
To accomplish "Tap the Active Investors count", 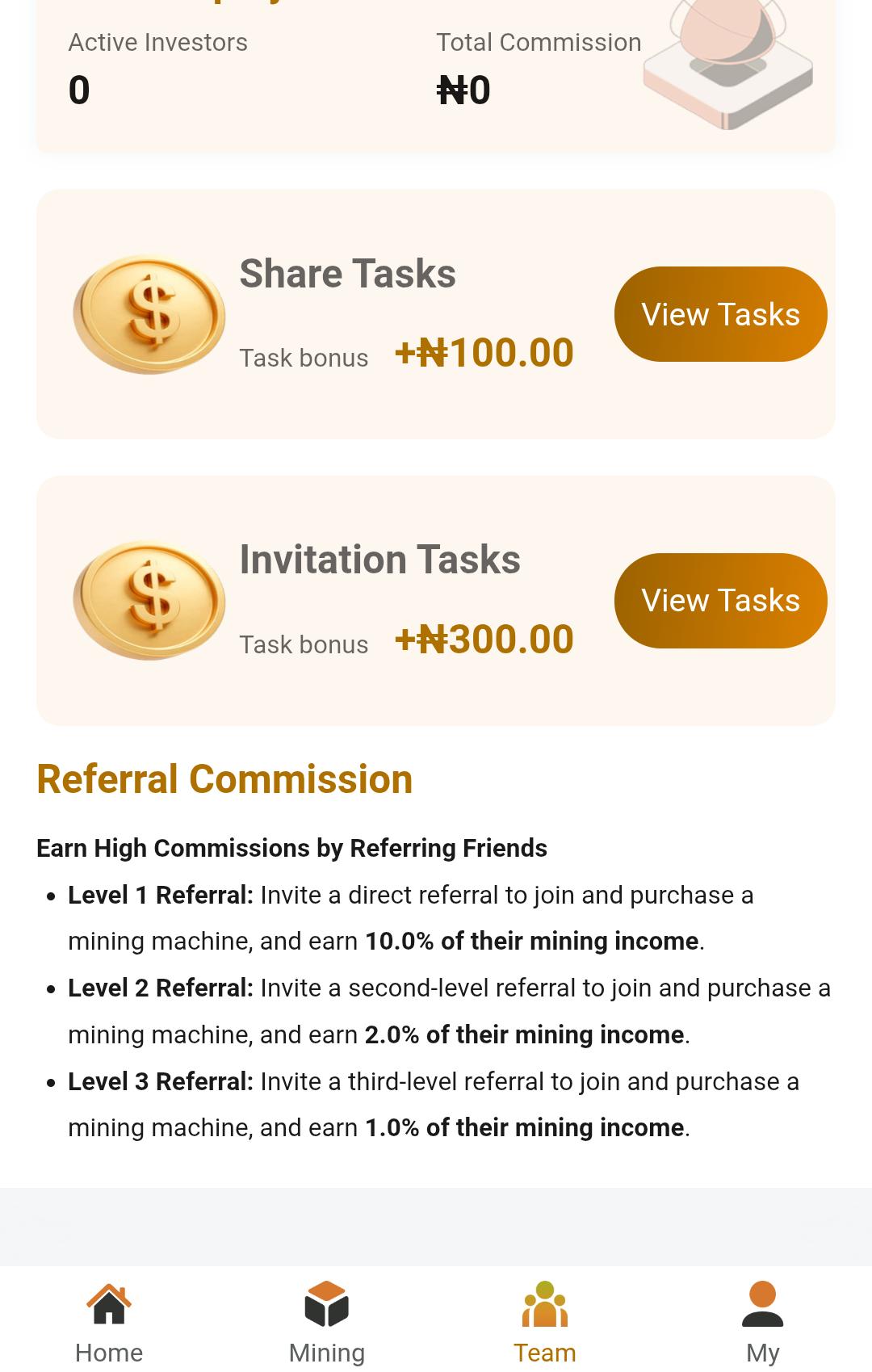I will pyautogui.click(x=78, y=91).
